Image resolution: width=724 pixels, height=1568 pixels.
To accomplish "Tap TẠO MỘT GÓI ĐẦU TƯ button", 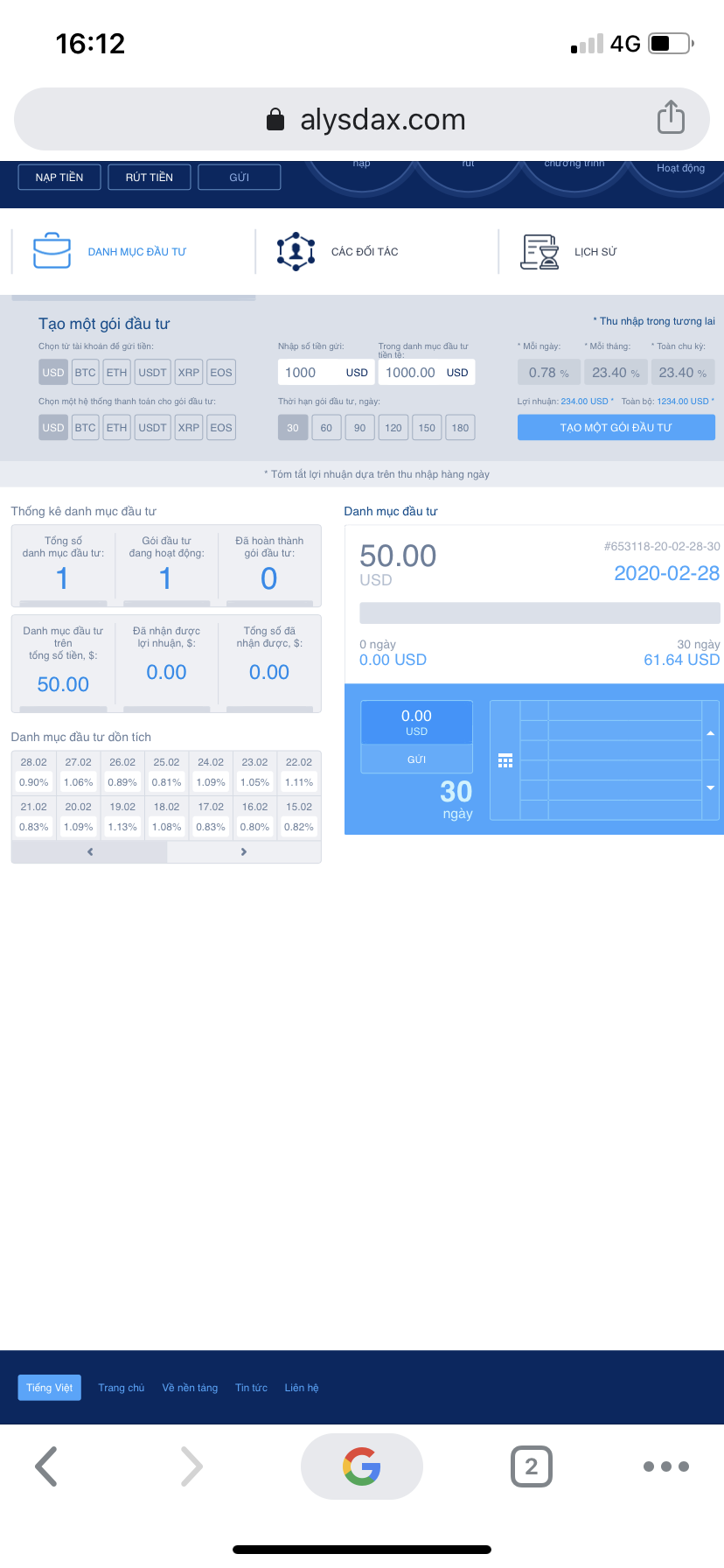I will 616,428.
